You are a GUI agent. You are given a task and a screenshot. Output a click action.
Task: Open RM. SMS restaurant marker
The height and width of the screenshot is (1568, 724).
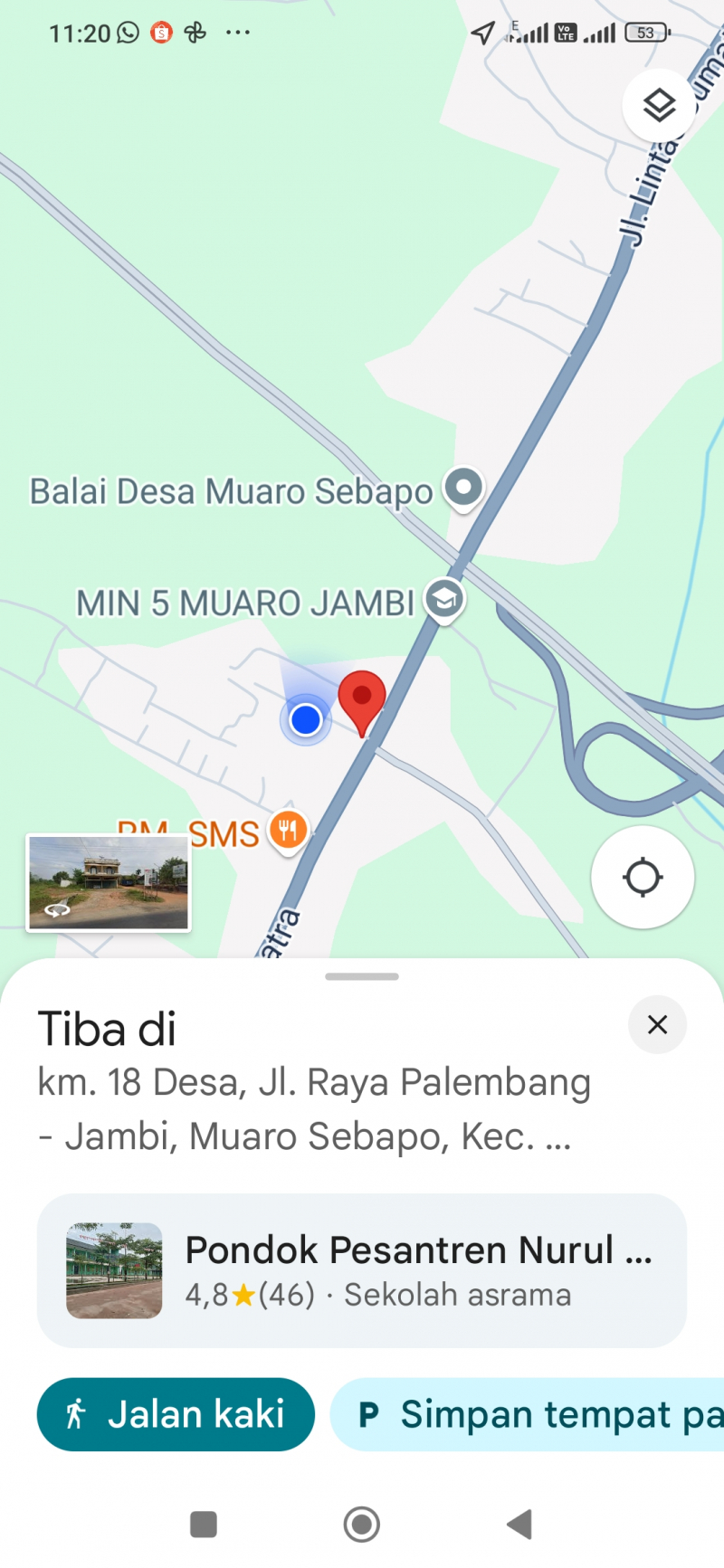pos(288,829)
